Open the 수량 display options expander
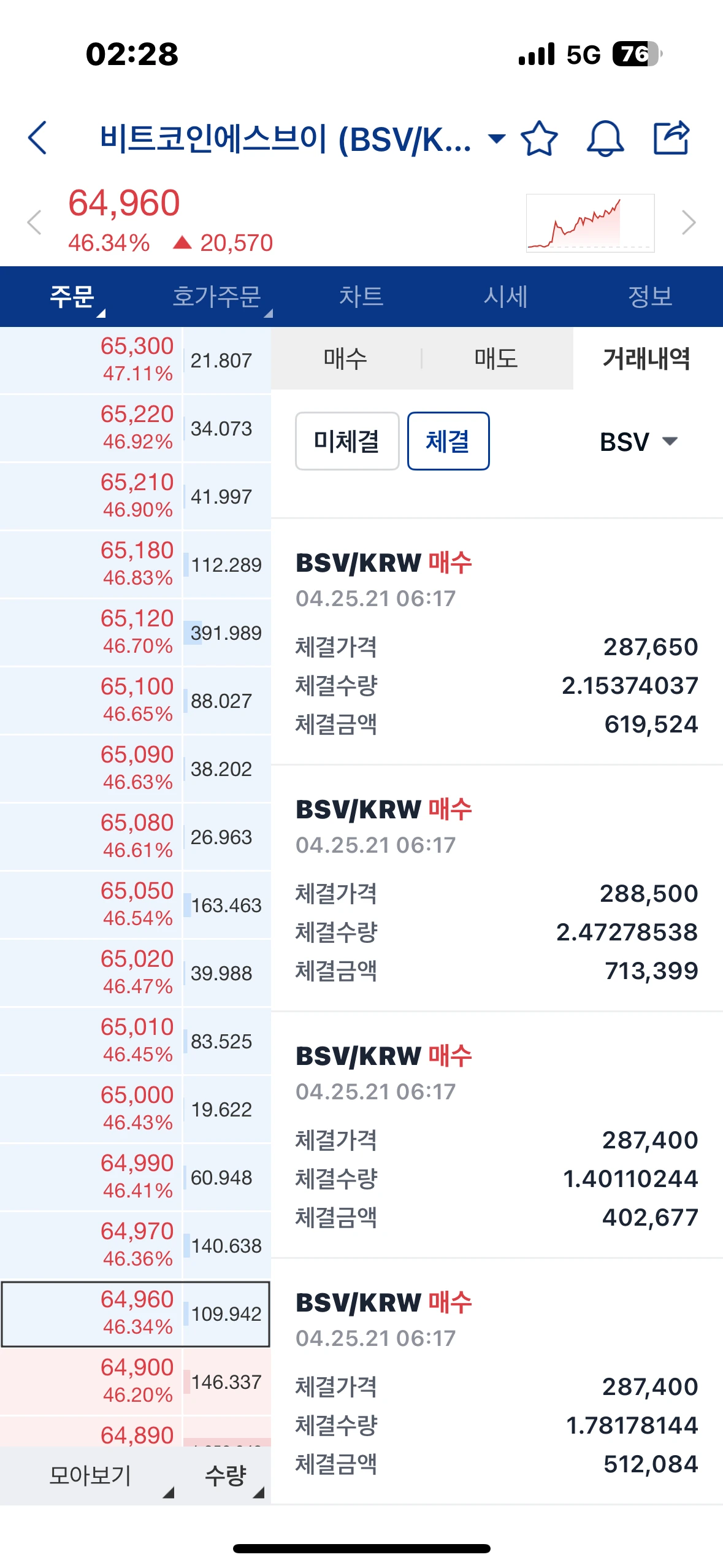Viewport: 723px width, 1568px height. tap(226, 1477)
